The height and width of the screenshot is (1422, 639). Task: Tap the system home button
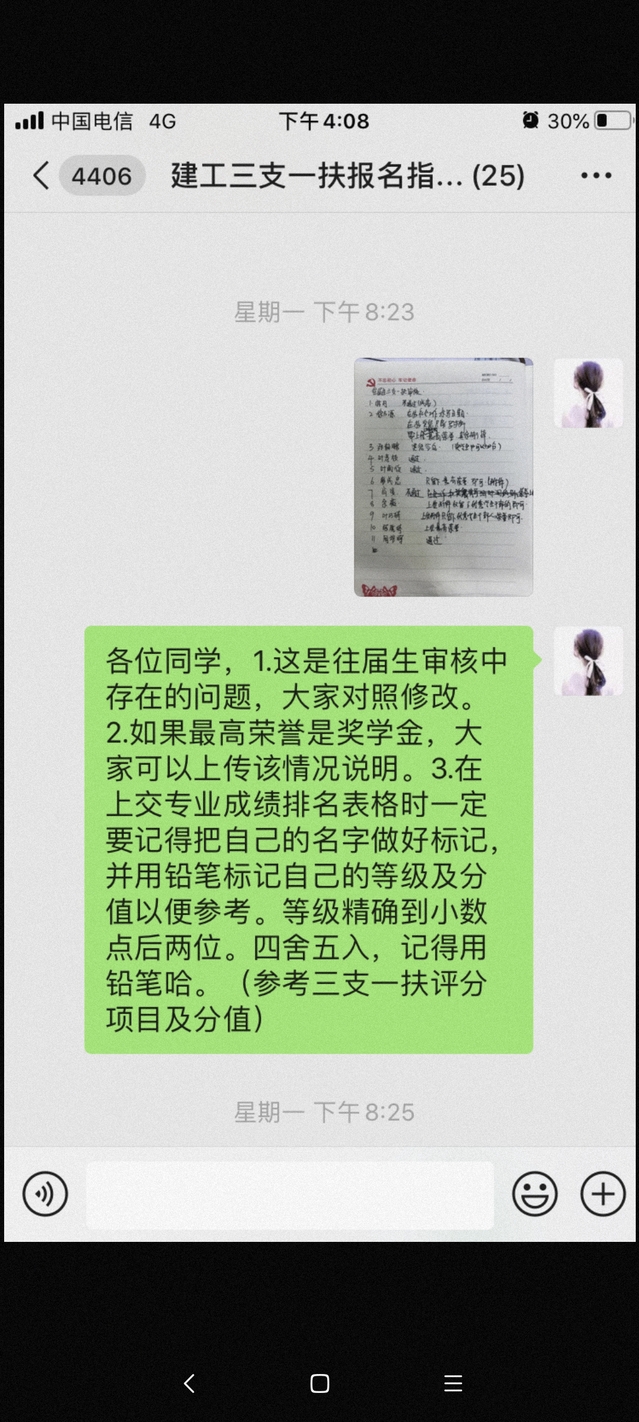(320, 1383)
